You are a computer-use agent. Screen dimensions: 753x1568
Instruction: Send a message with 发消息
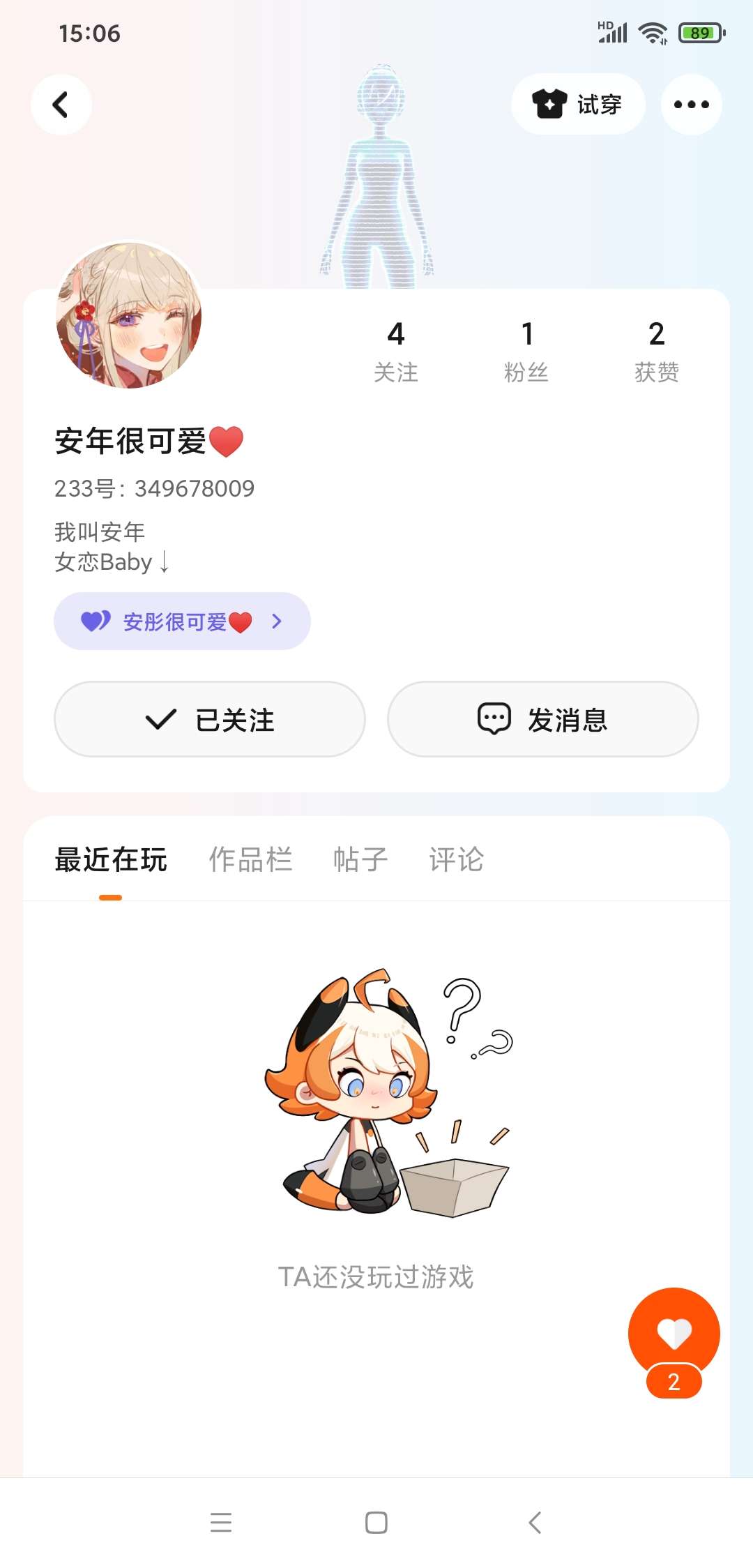click(542, 719)
